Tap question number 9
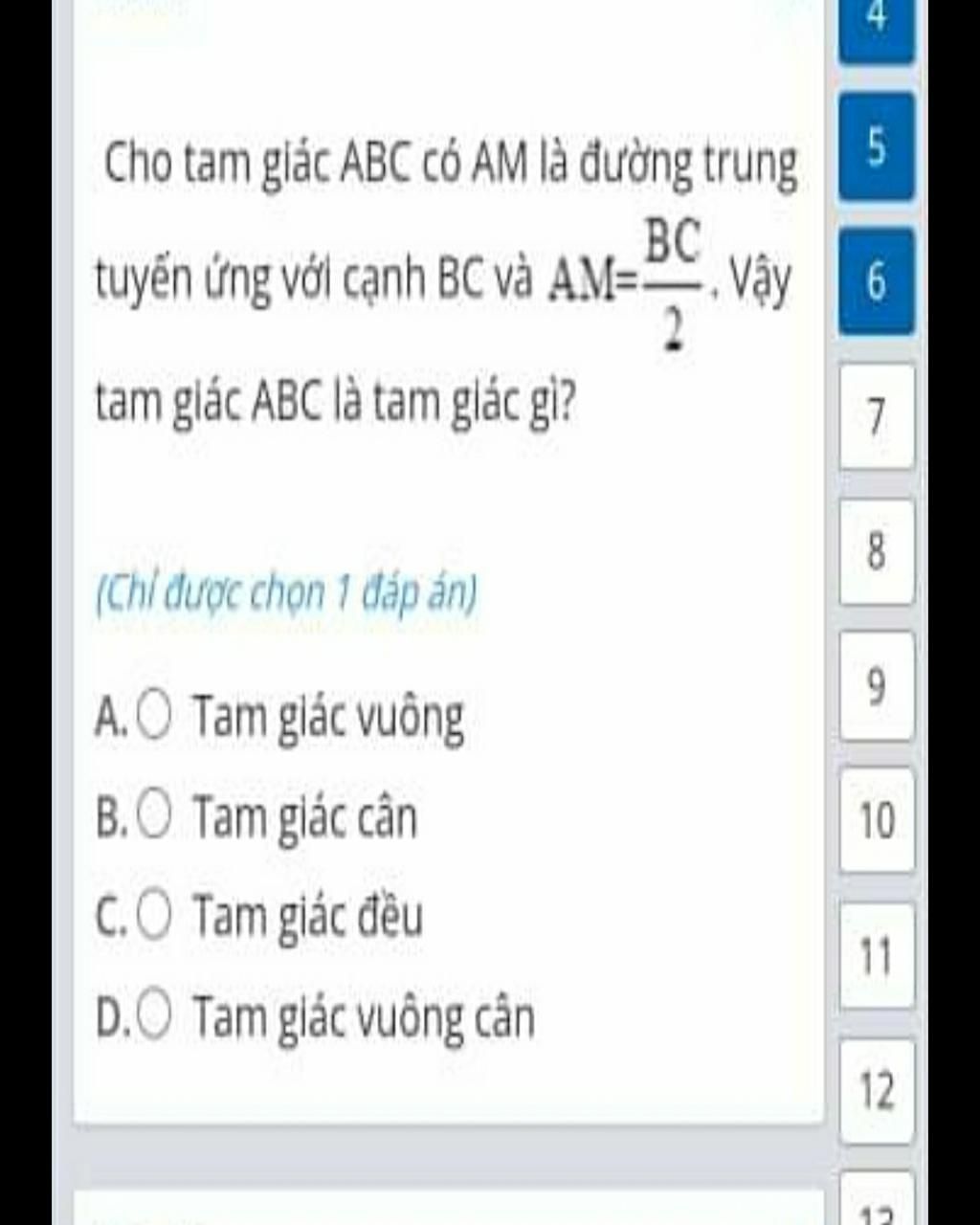 [x=877, y=686]
